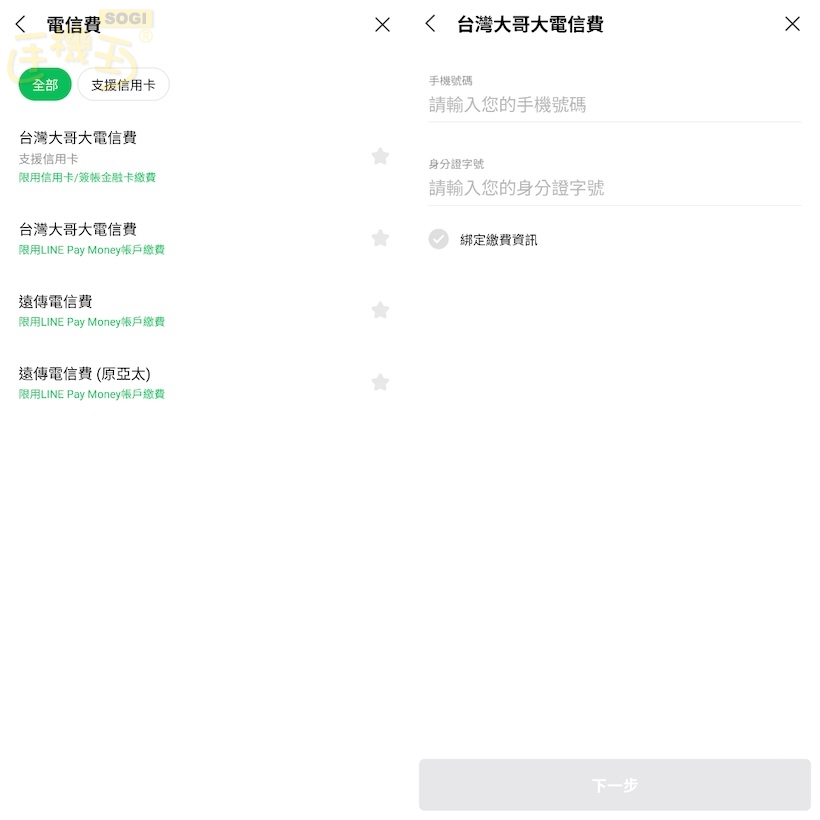820x820 pixels.
Task: Close the 台灣大哥大電信費 form
Action: tap(792, 24)
